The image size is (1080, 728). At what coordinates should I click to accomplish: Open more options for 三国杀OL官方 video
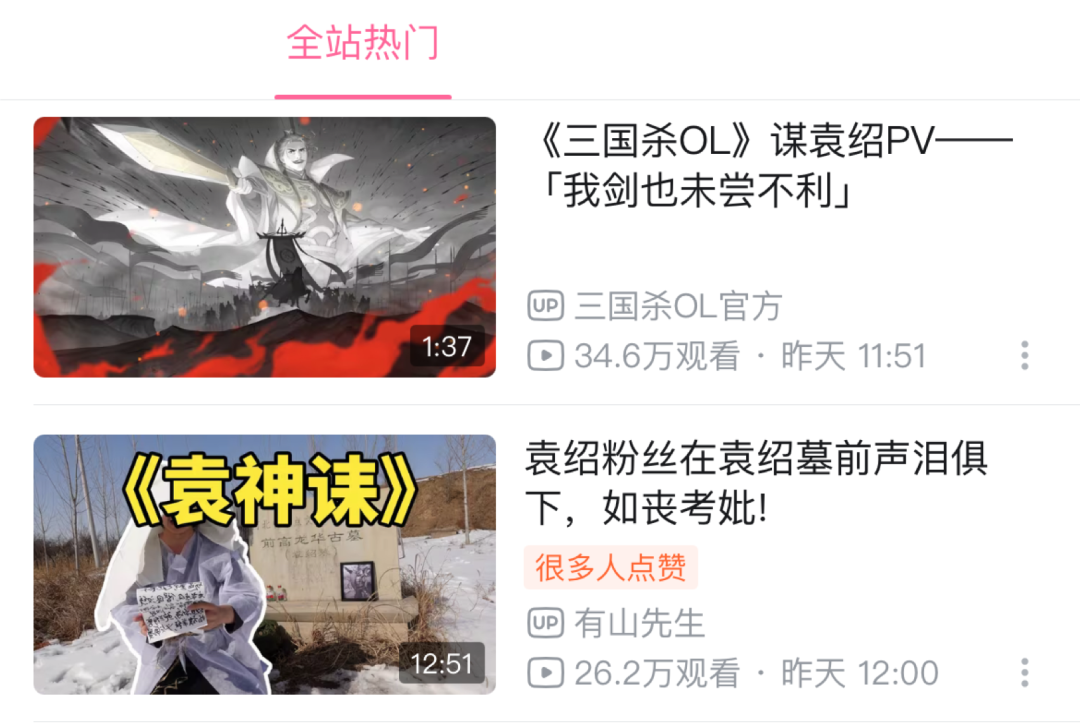coord(1024,356)
